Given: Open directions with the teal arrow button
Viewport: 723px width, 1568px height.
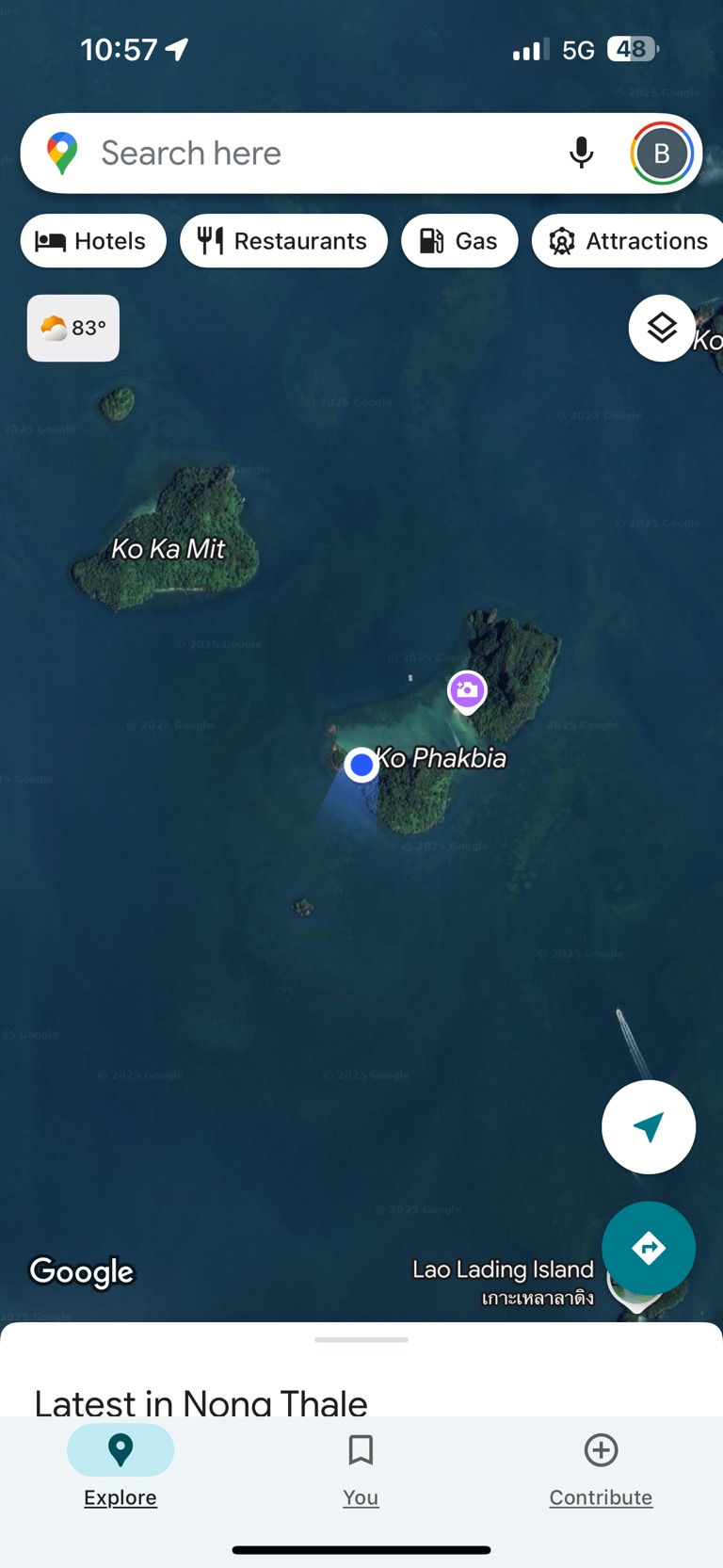Looking at the screenshot, I should tap(649, 1248).
